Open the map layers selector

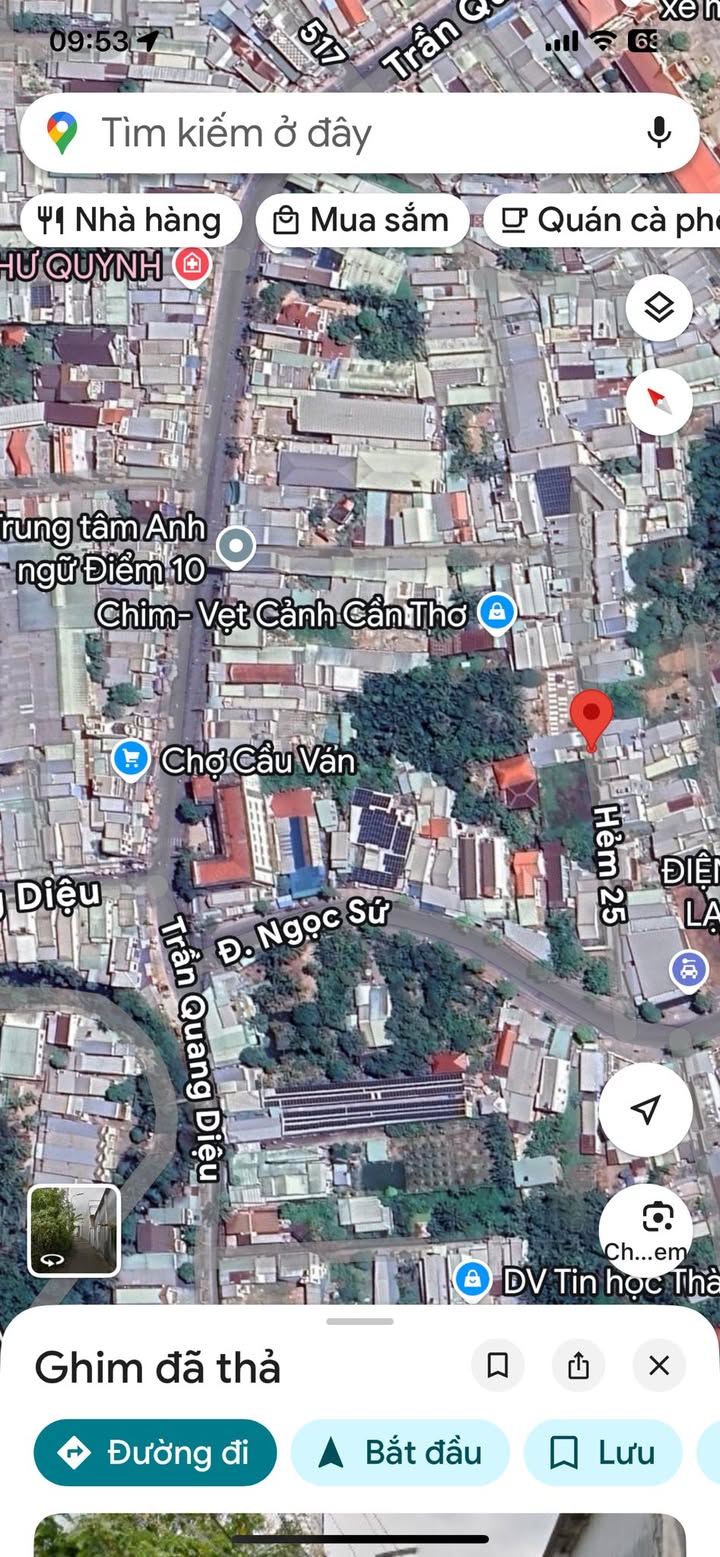click(659, 308)
